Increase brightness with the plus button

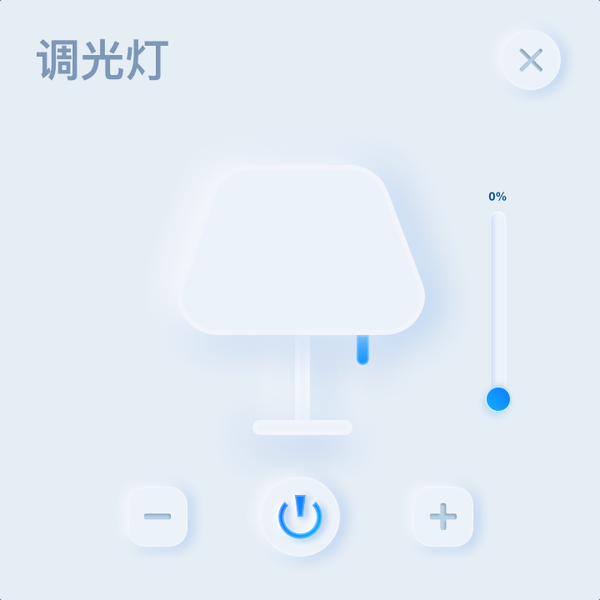(x=442, y=516)
